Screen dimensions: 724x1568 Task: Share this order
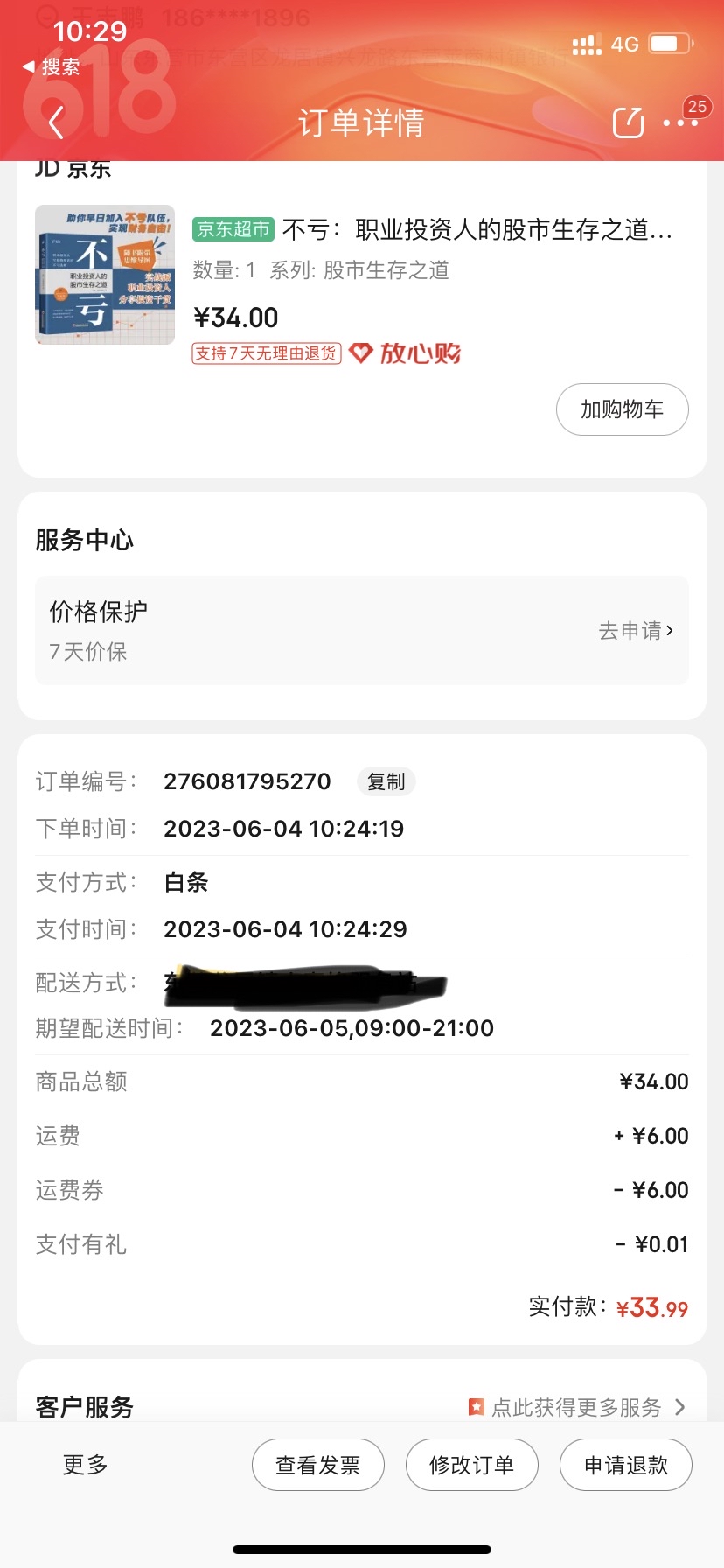point(628,122)
